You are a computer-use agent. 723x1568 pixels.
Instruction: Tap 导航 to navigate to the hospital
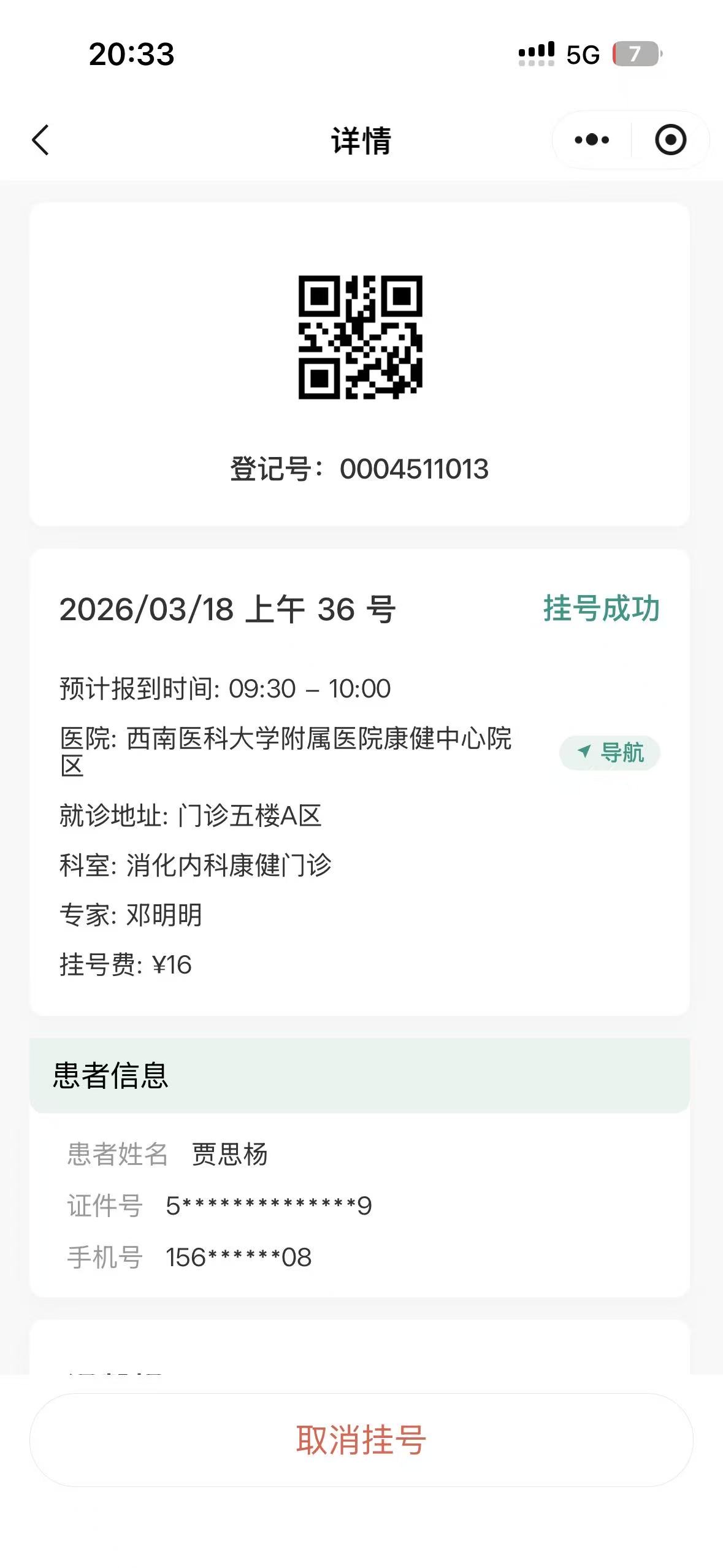tap(610, 752)
